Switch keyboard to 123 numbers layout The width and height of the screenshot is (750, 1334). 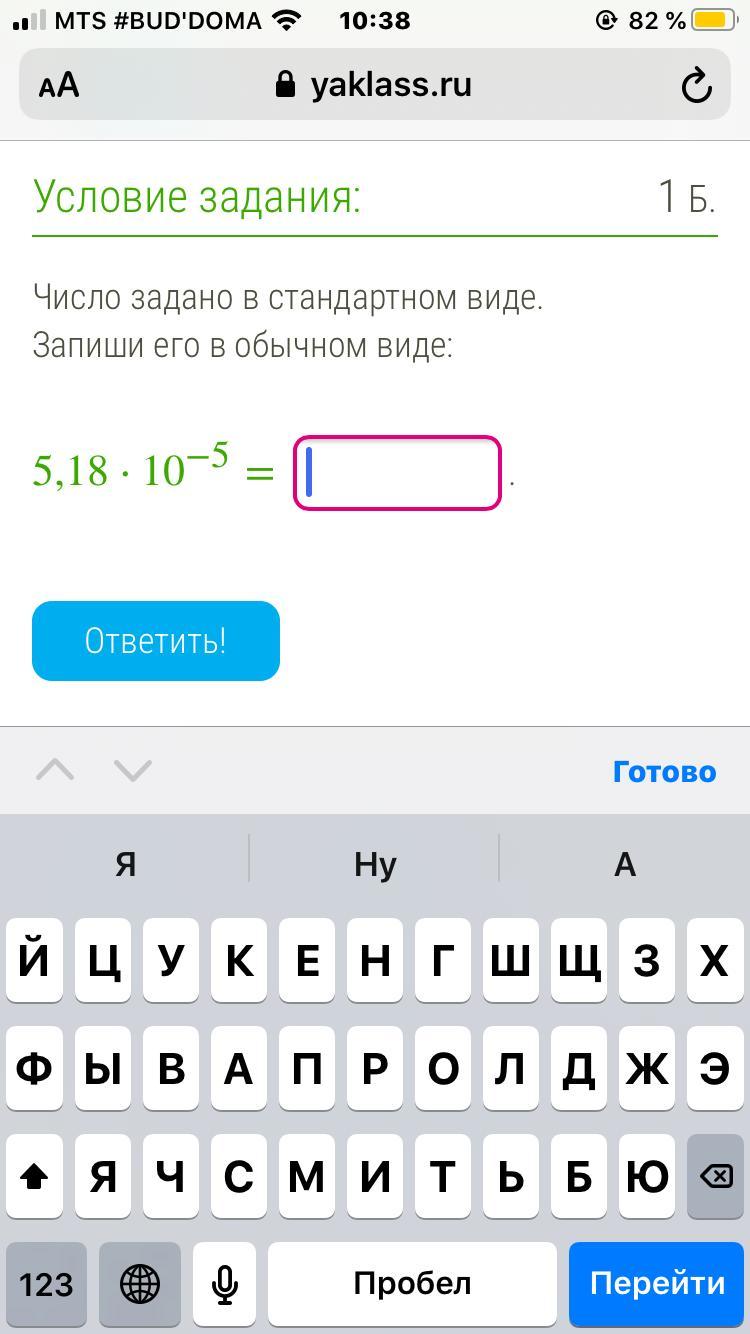46,1283
